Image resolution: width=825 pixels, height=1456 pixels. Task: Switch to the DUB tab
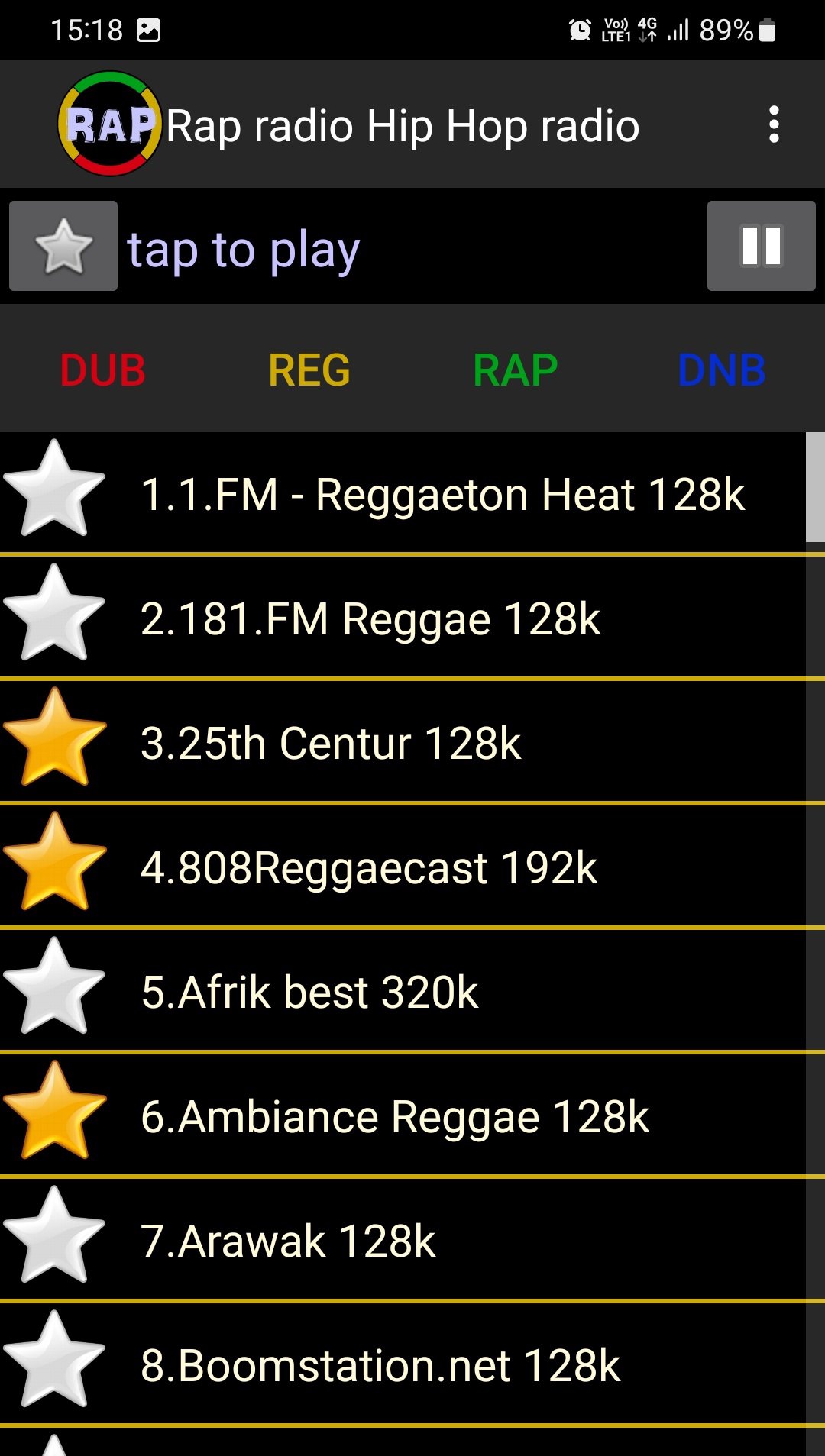point(103,370)
